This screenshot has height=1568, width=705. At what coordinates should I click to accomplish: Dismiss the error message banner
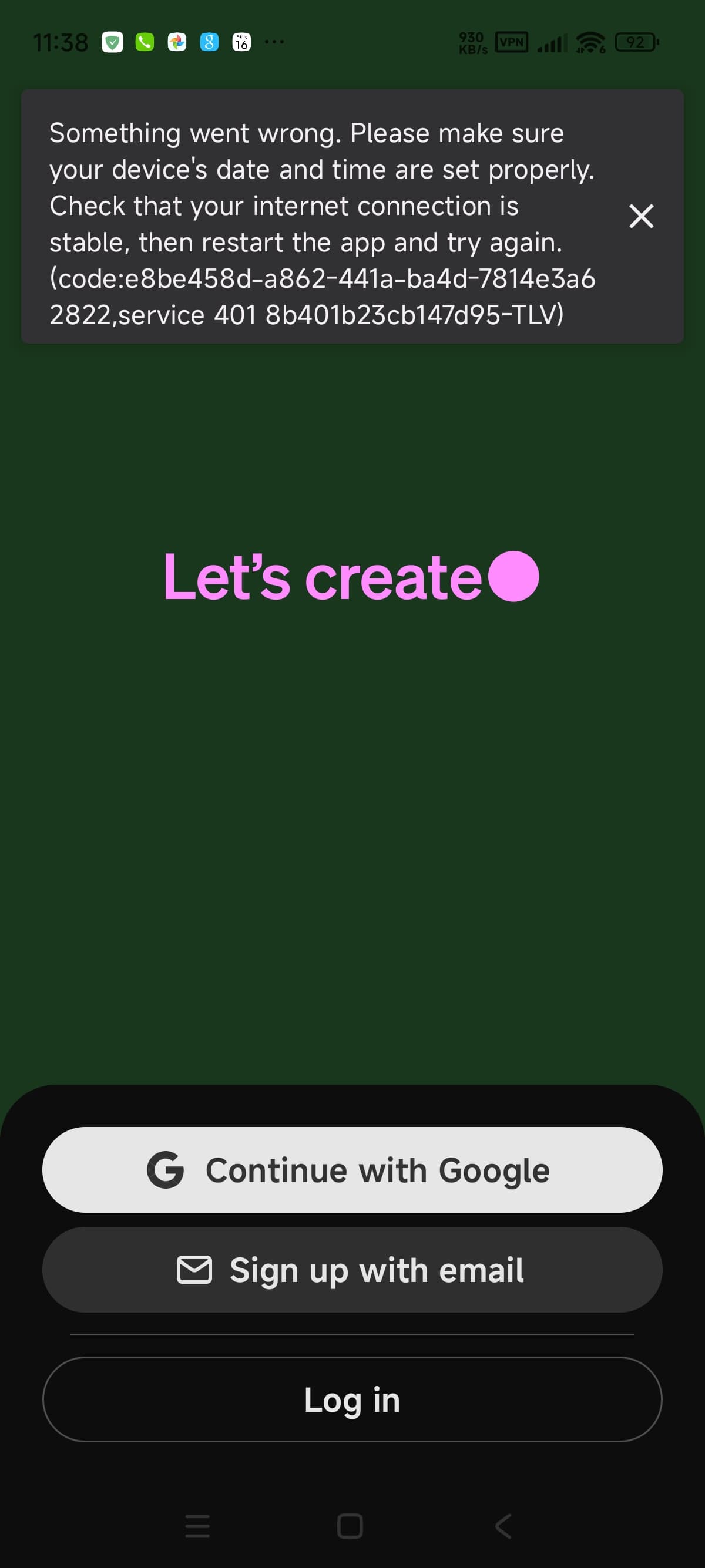tap(641, 216)
